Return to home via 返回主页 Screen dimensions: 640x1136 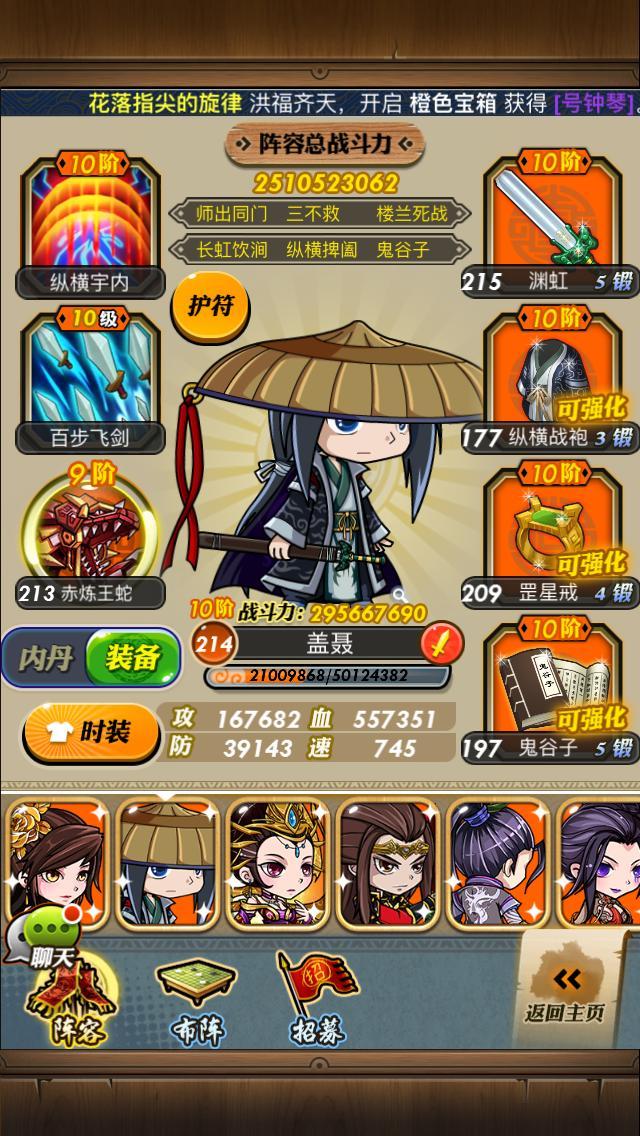click(565, 992)
